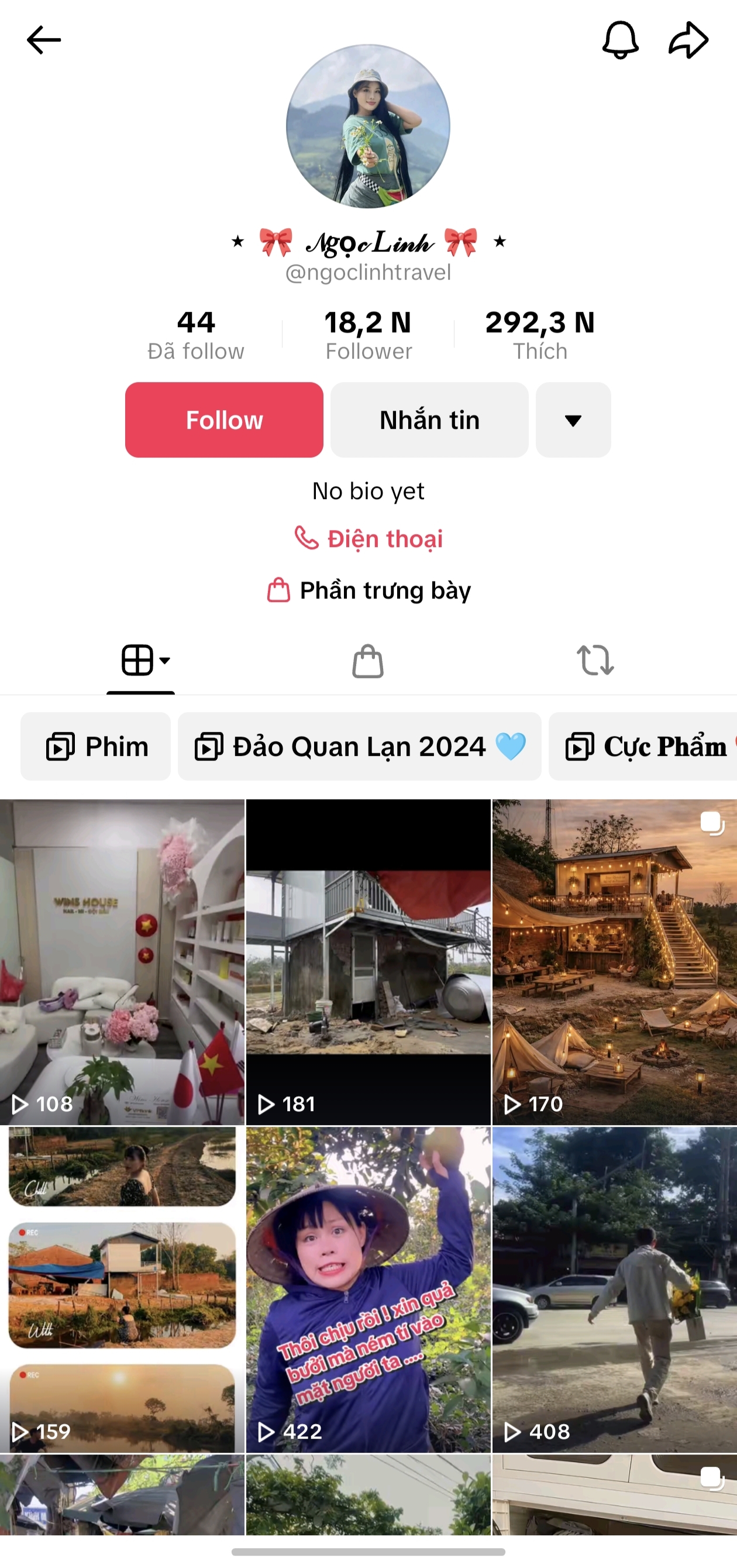This screenshot has width=737, height=1568.
Task: Open the Đảo Quan Lạn 2024 playlist
Action: (x=359, y=746)
